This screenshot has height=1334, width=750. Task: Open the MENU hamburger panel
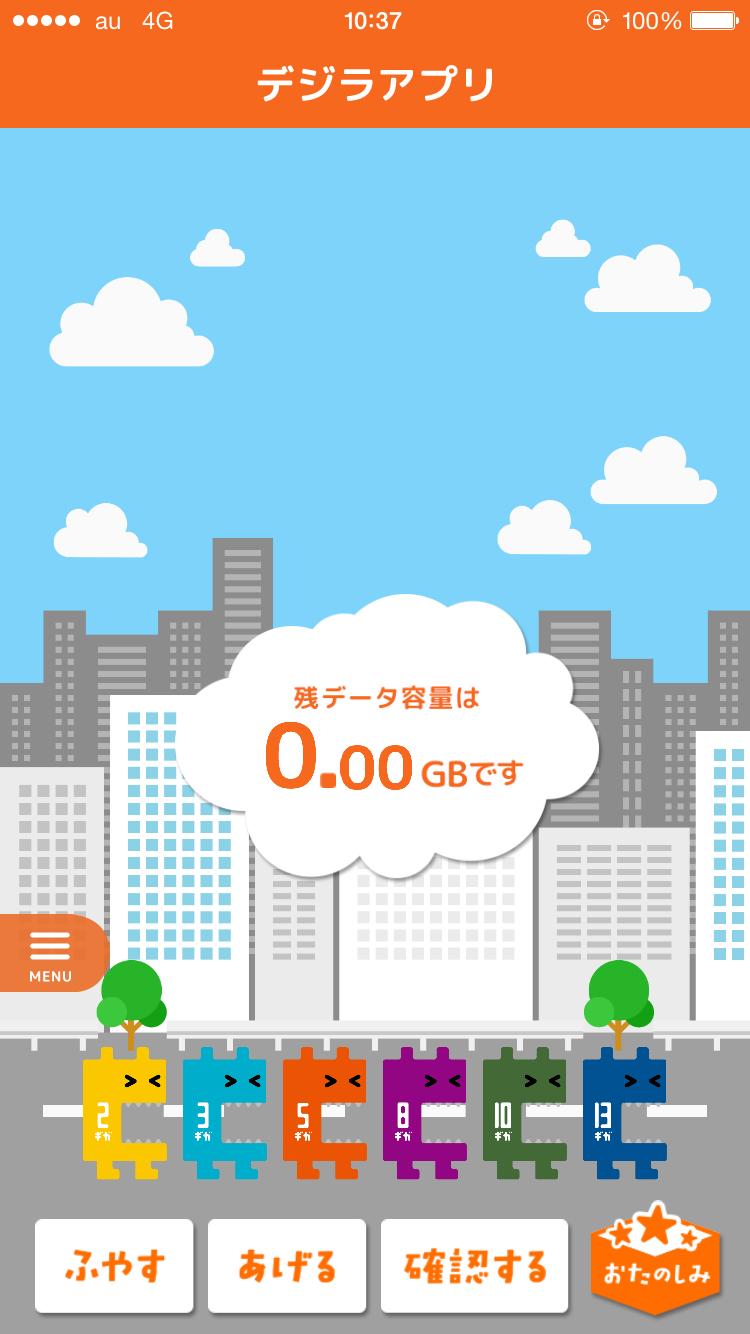[x=50, y=952]
